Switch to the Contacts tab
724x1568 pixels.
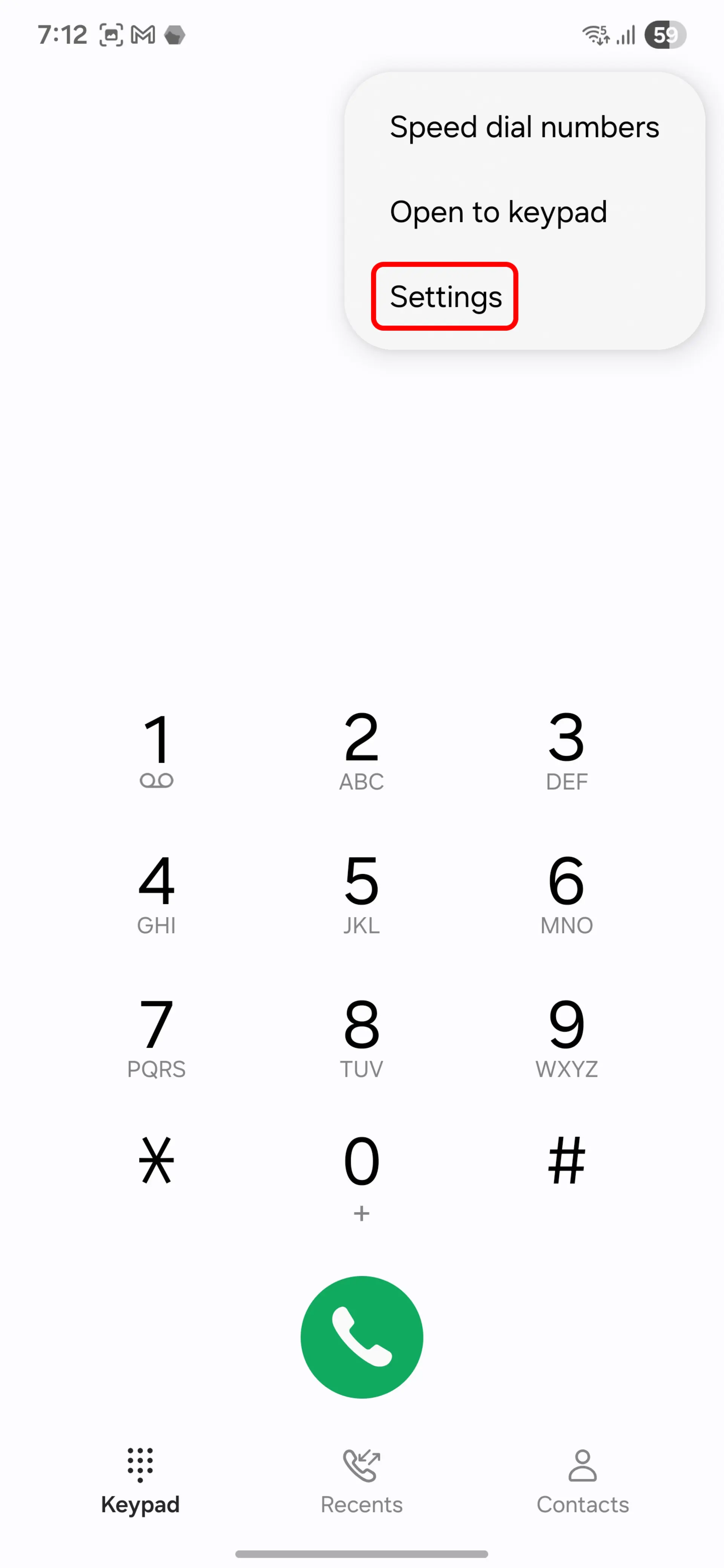(x=583, y=1481)
